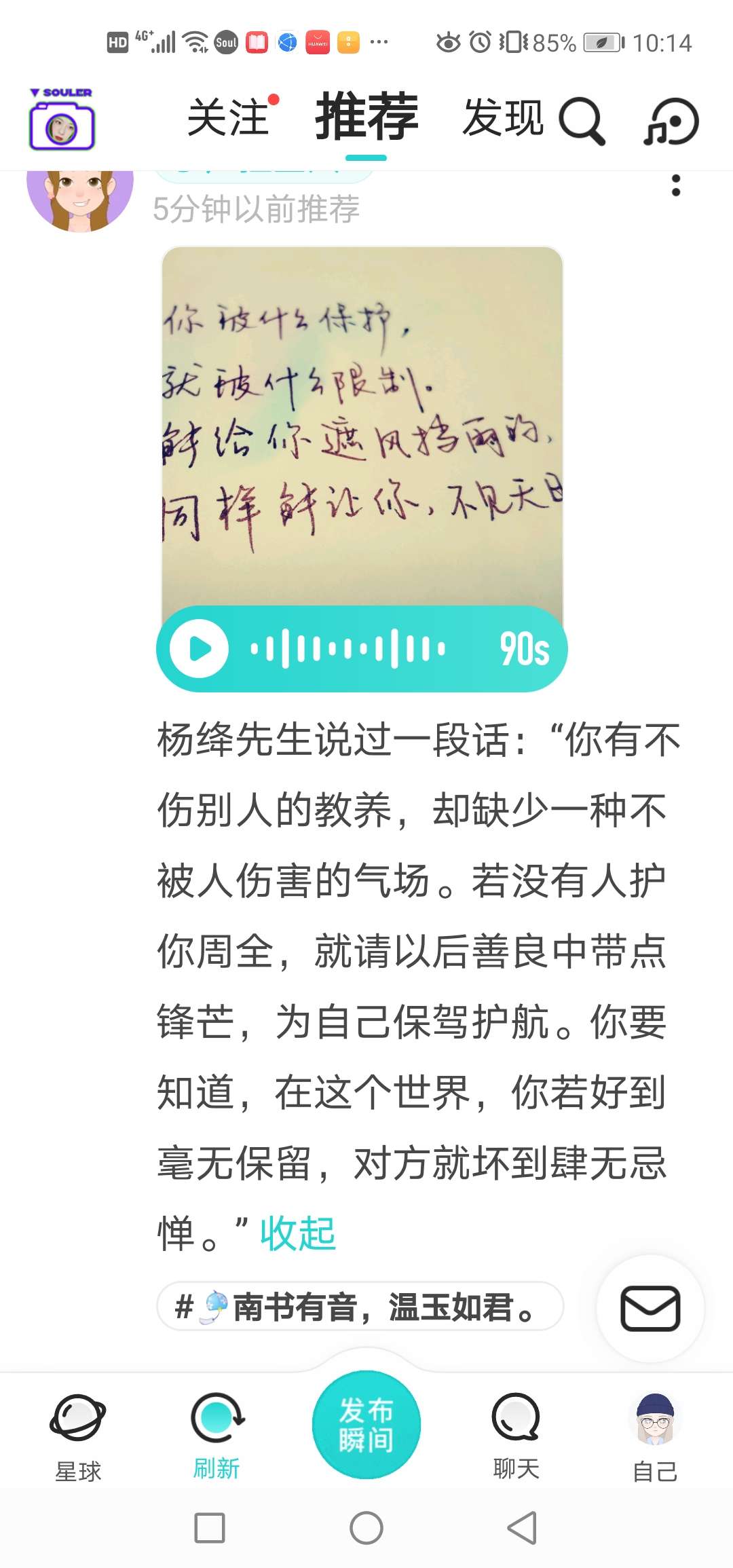Open the 南书有音，温玉如君 hashtag
Viewport: 733px width, 1568px height.
[360, 1306]
